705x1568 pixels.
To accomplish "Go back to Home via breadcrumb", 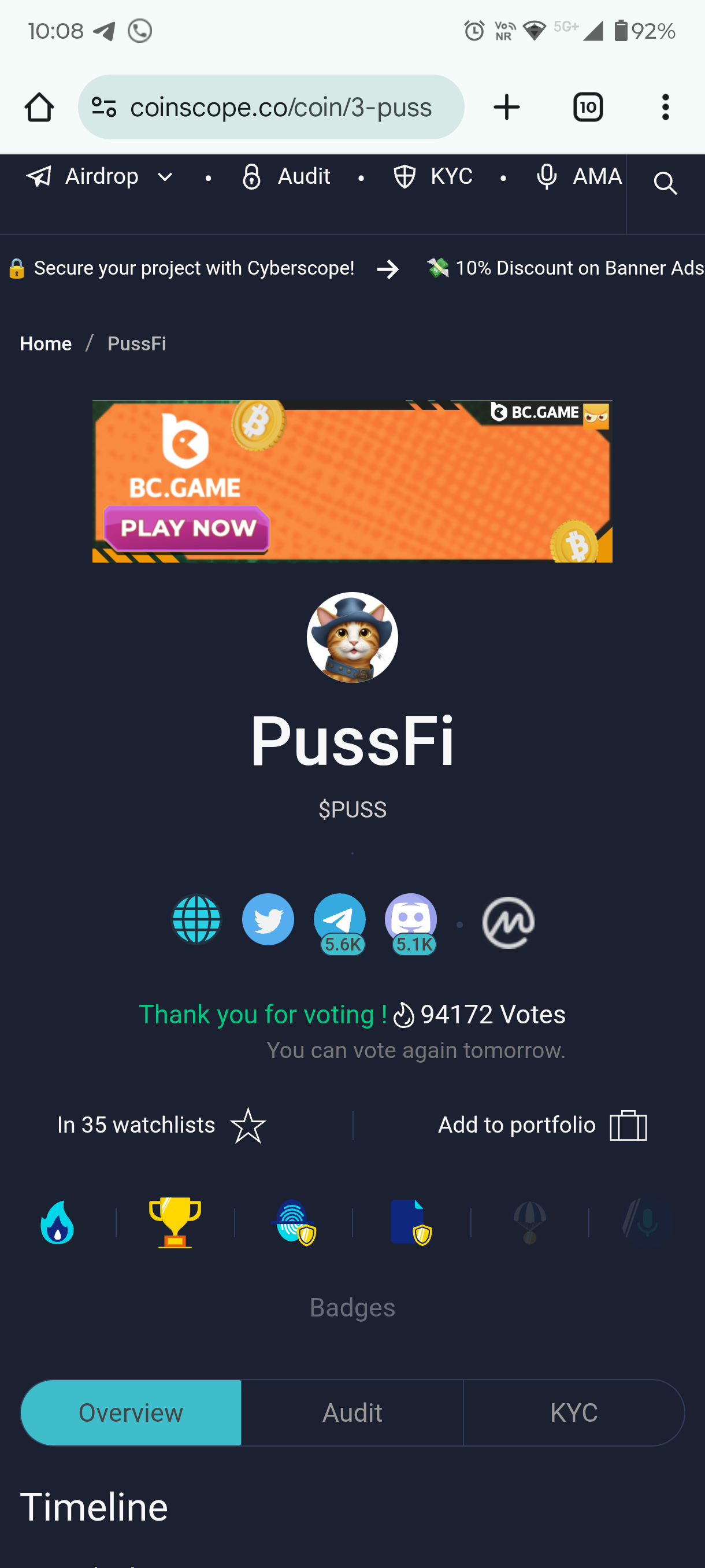I will click(46, 344).
